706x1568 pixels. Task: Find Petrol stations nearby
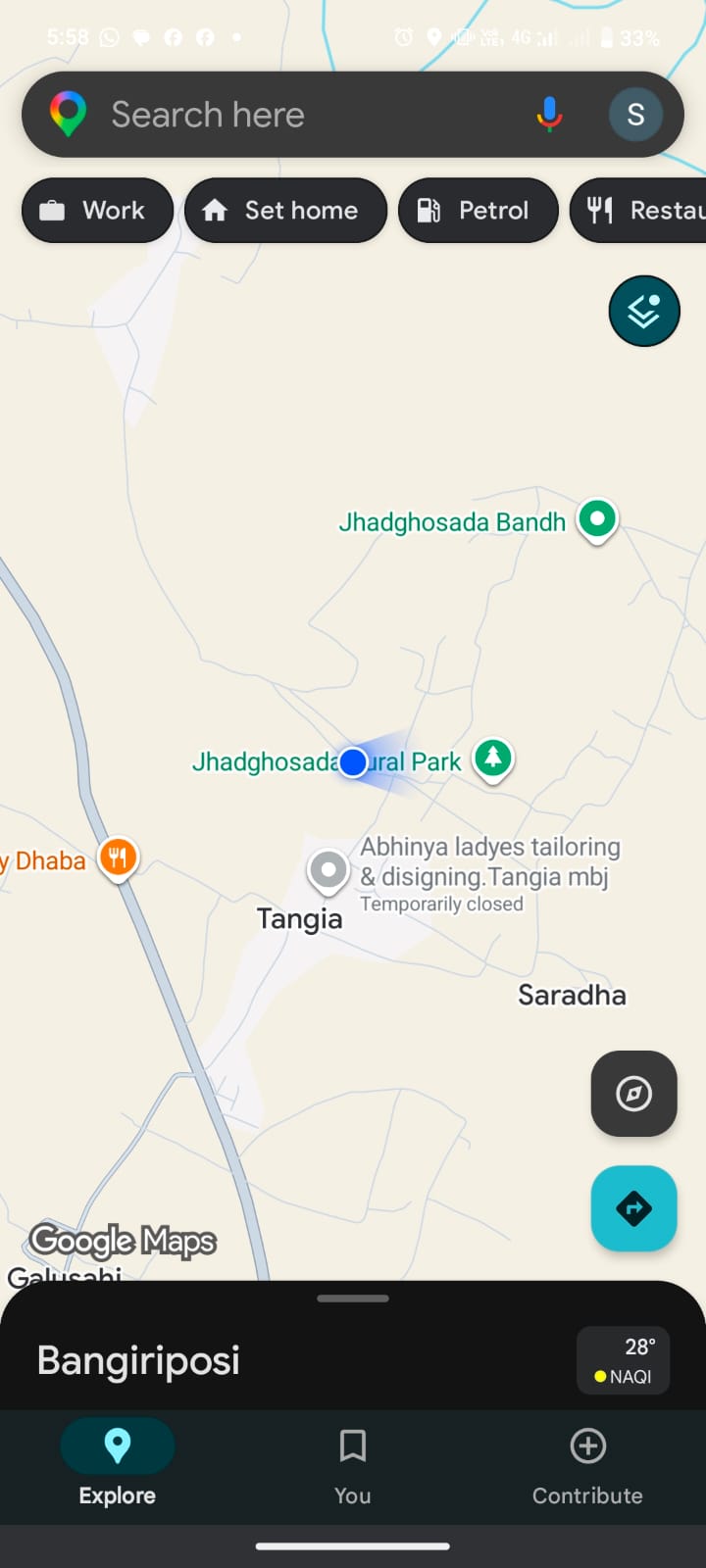click(x=478, y=211)
